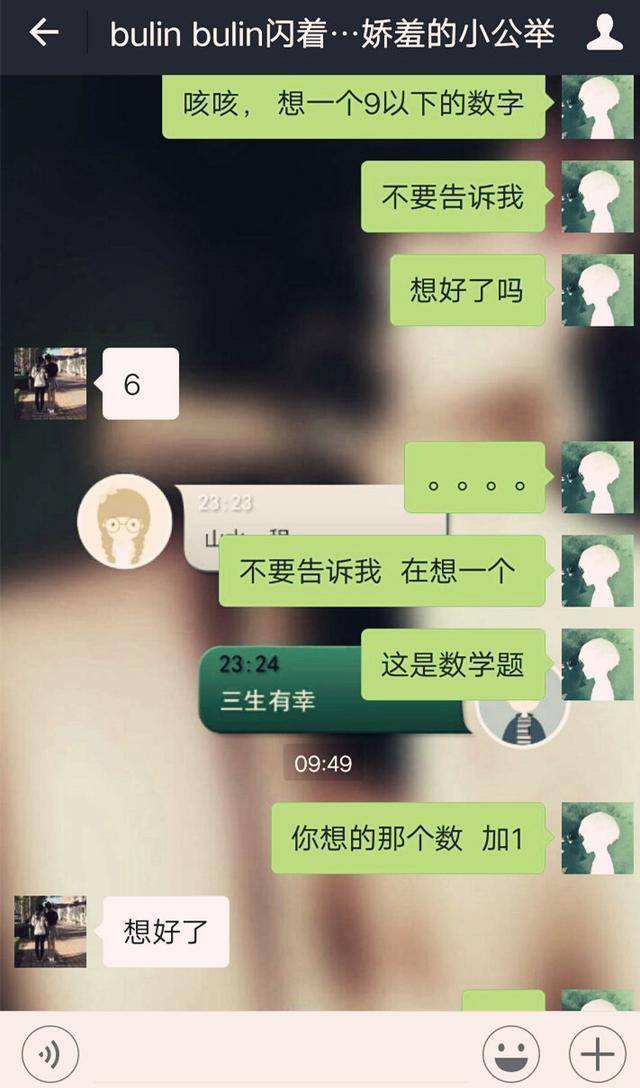
Task: Open the emoji picker
Action: [511, 1053]
